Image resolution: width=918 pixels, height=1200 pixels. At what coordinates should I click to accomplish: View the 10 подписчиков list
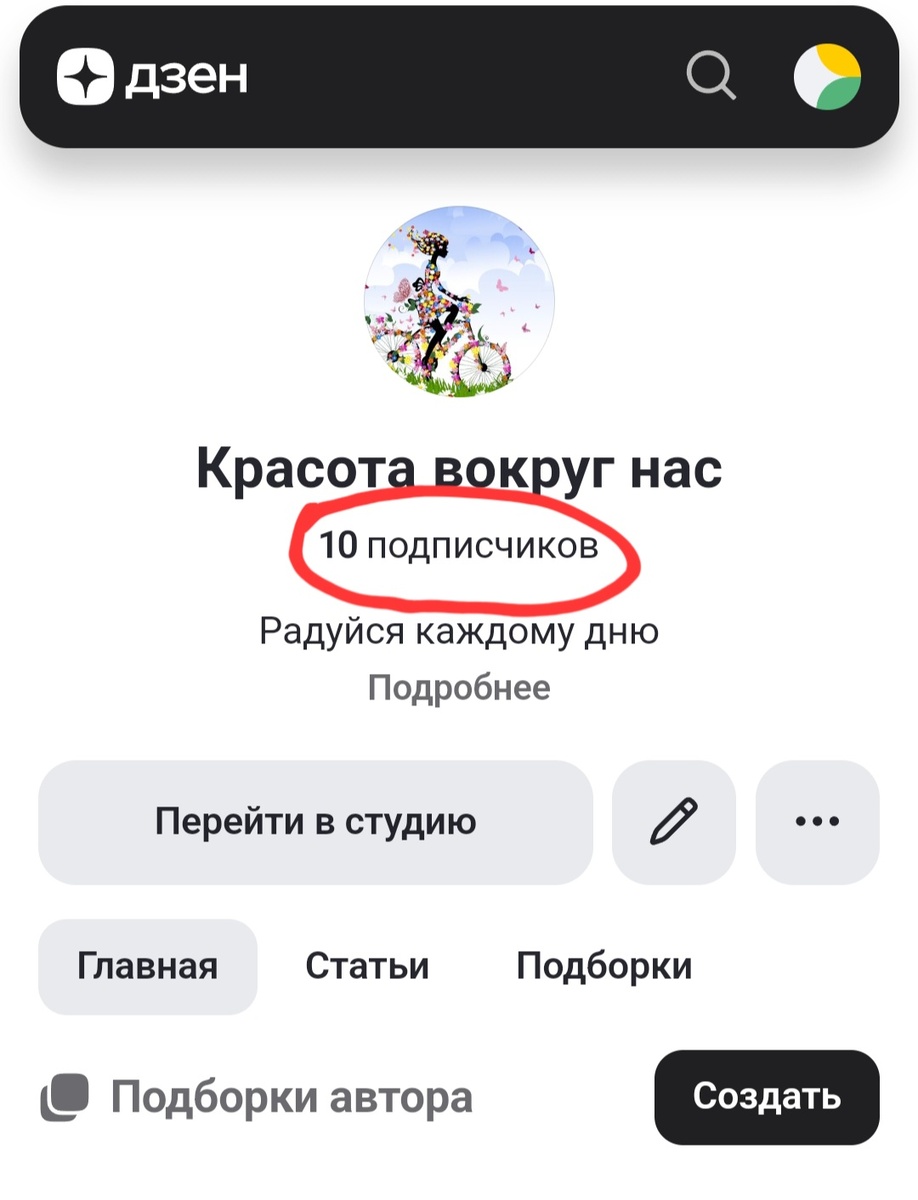coord(459,547)
